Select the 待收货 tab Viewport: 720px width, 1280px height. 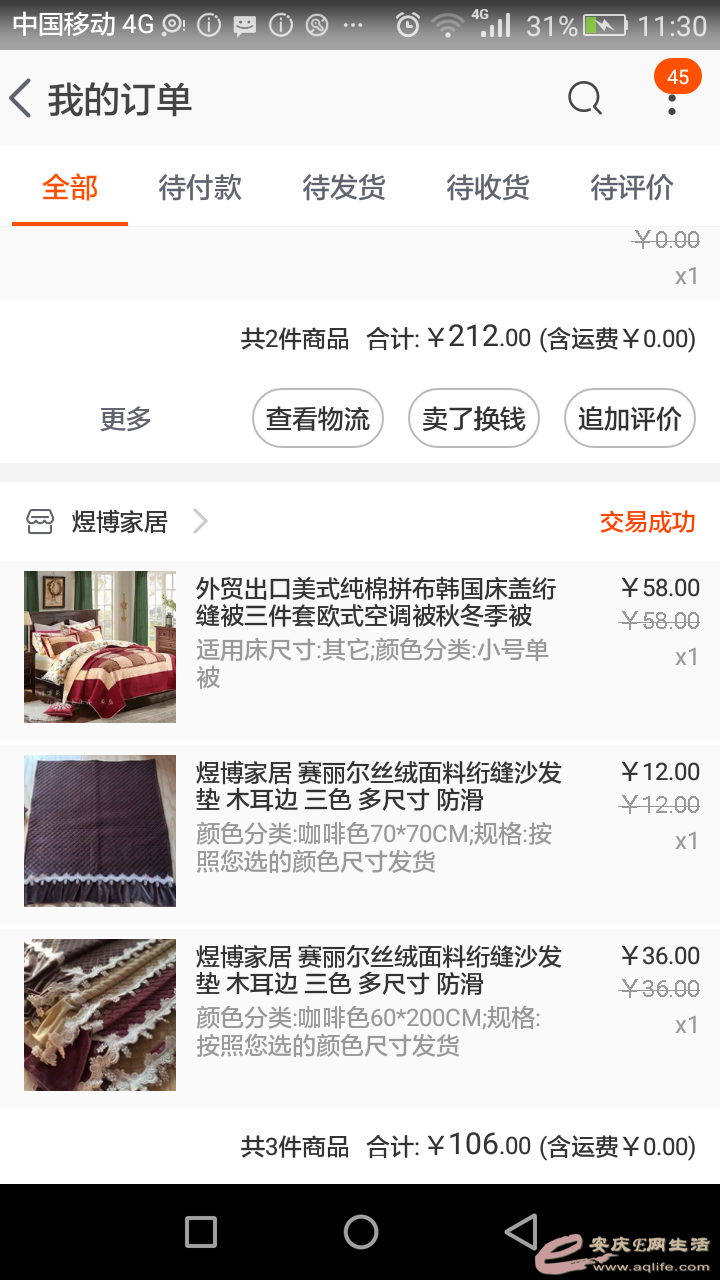[x=488, y=187]
